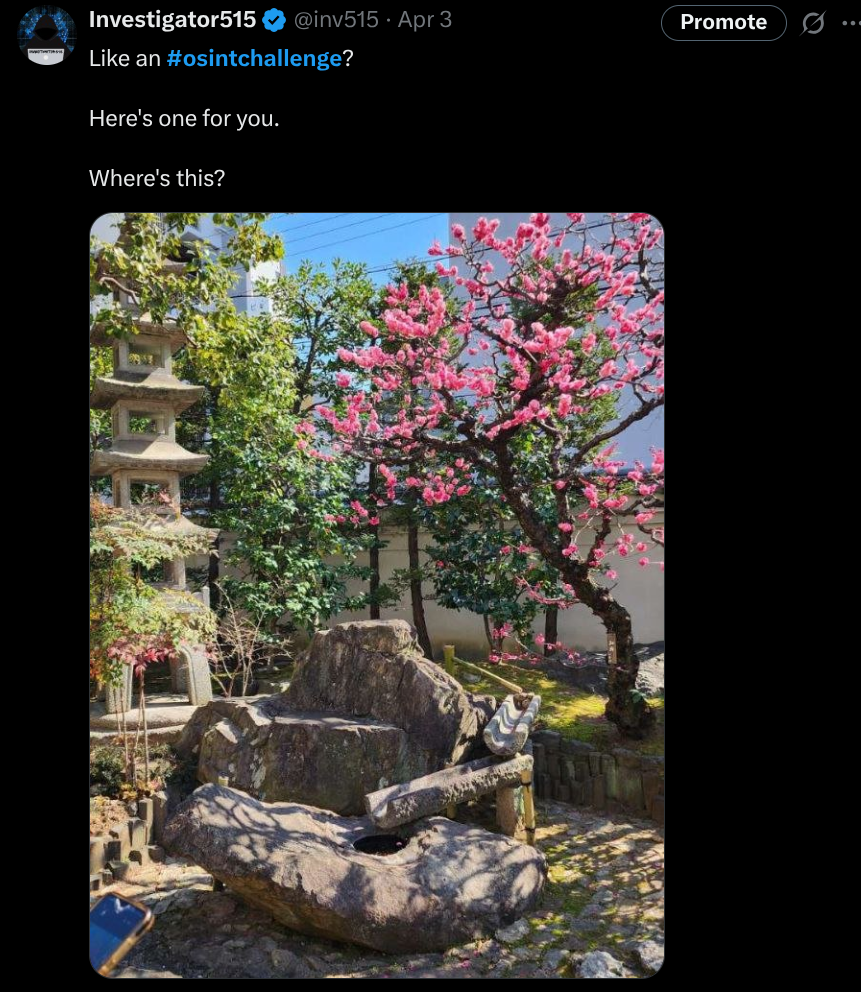Open the #osintchallenge hashtag
Viewport: 861px width, 992px height.
pos(254,58)
